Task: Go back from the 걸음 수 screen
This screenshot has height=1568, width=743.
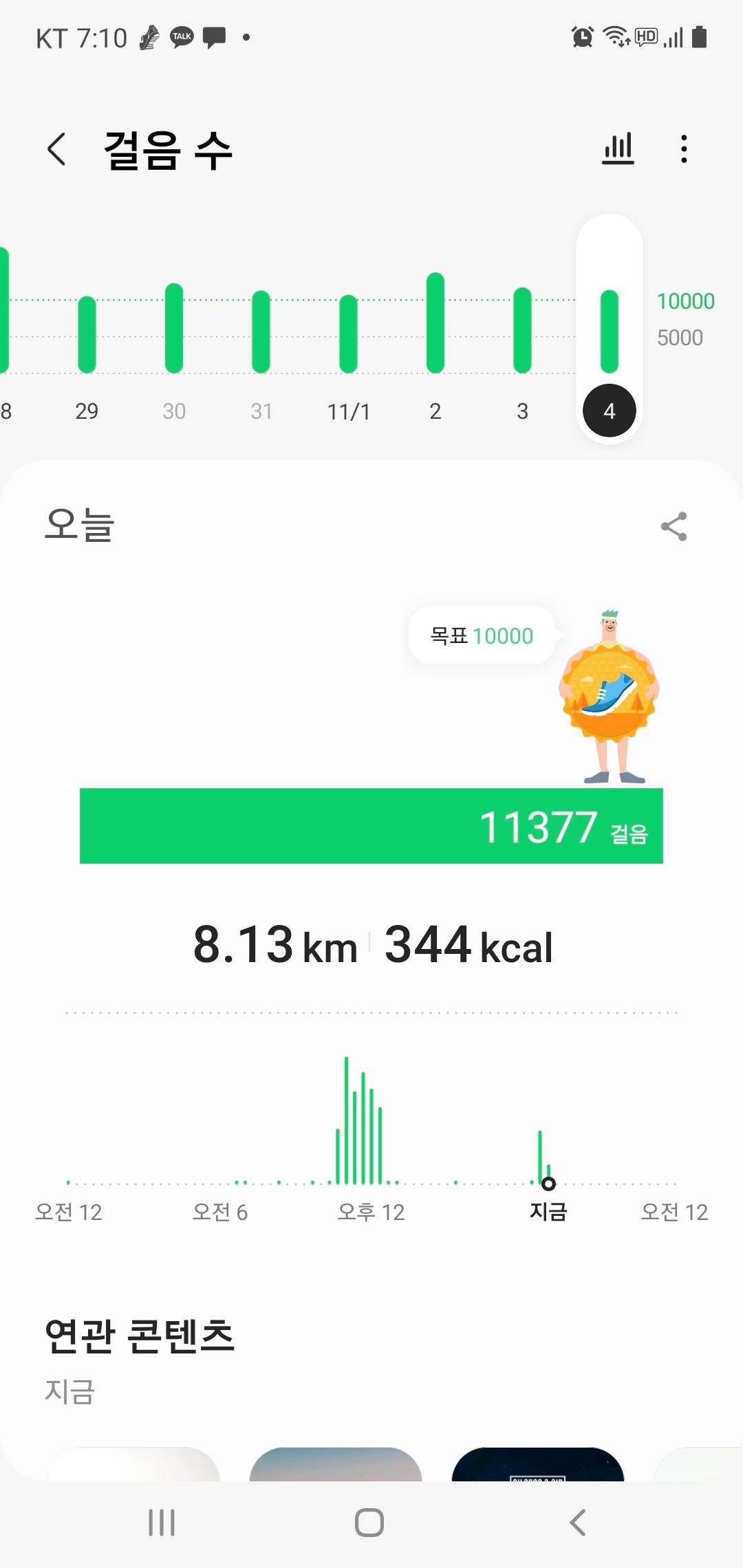Action: tap(56, 149)
